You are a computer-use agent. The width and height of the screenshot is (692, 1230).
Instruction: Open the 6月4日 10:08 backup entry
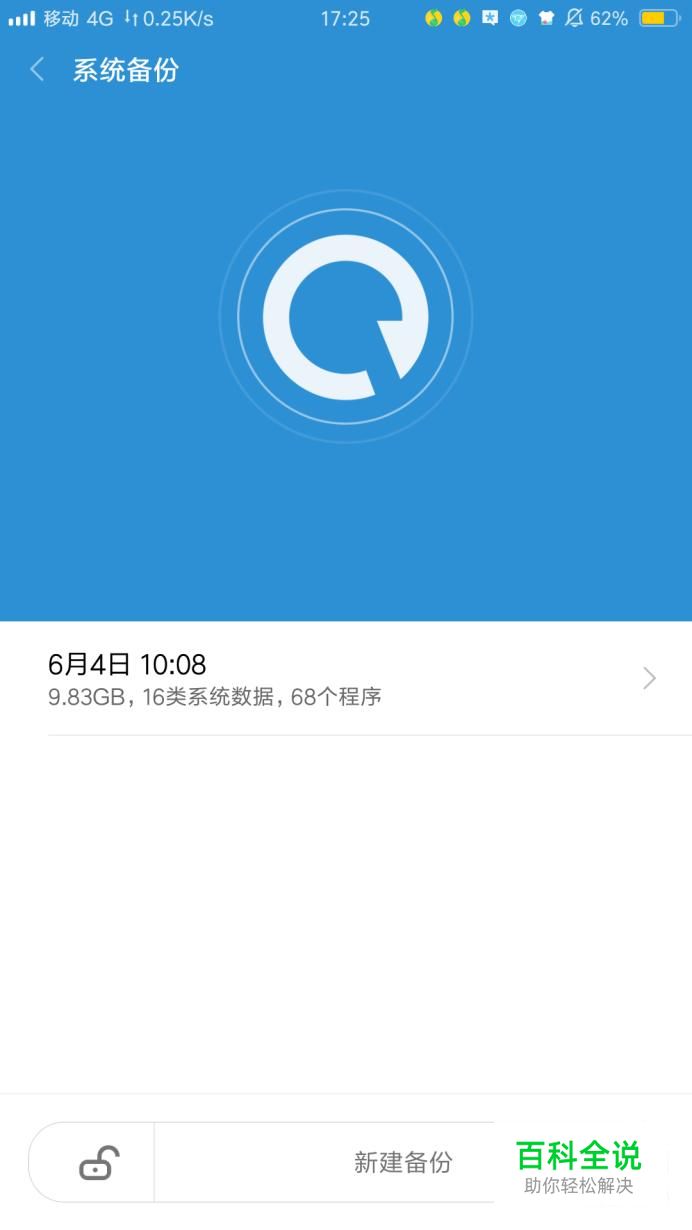click(346, 679)
